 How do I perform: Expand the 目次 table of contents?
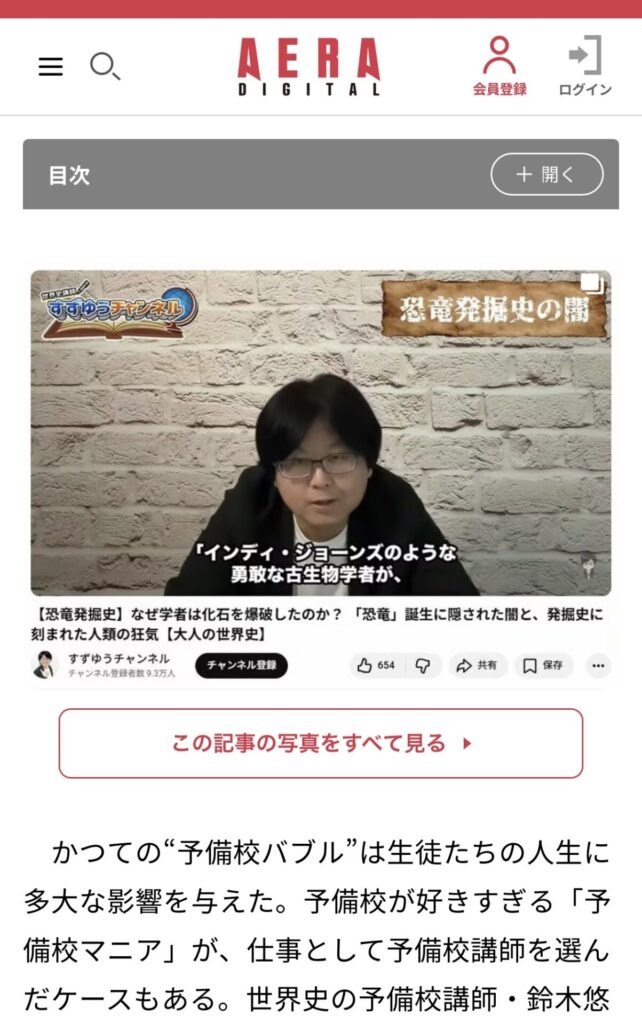tap(546, 174)
